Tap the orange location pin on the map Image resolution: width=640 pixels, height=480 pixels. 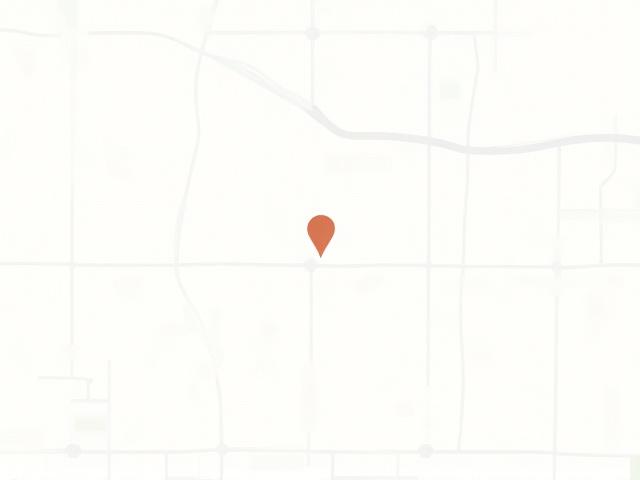(x=321, y=233)
